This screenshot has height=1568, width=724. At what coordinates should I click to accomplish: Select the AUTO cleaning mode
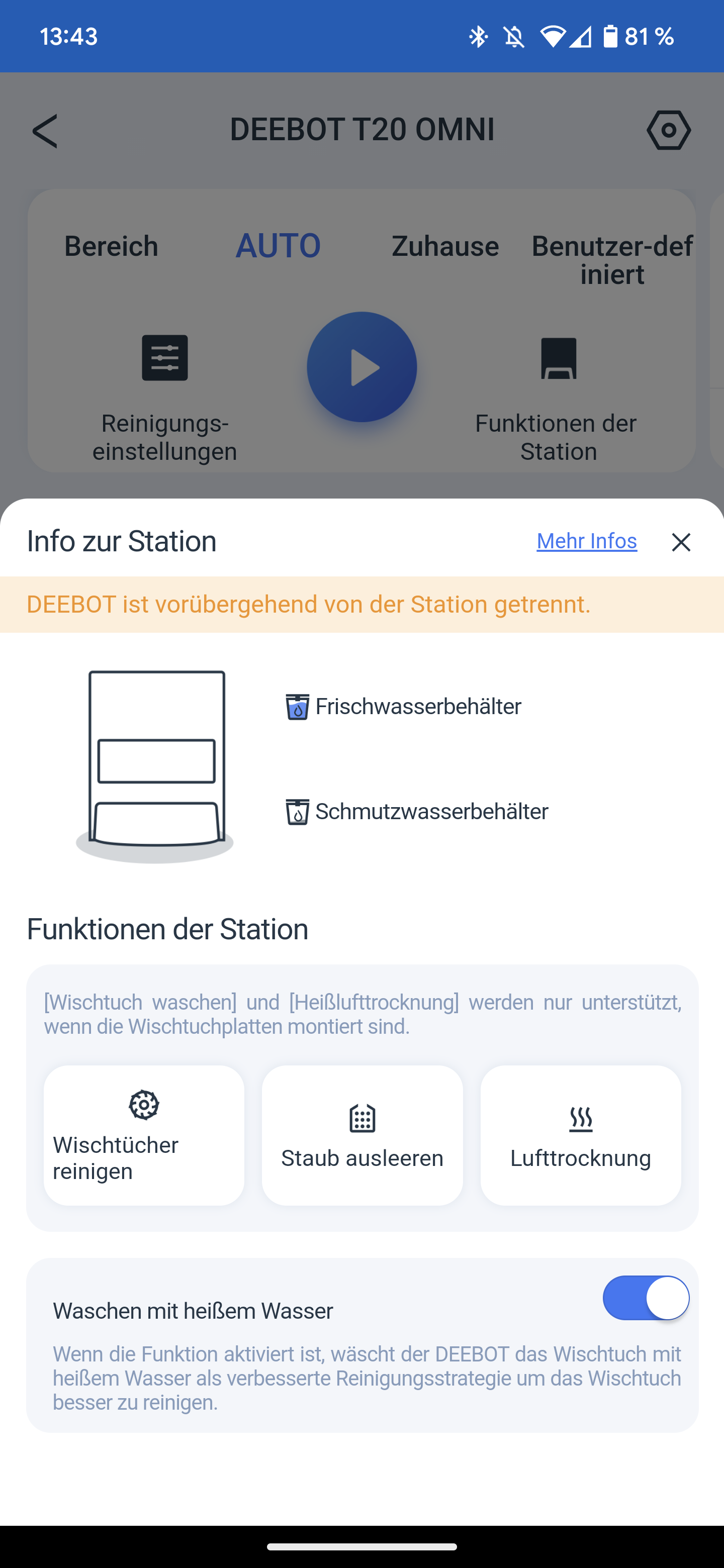[278, 246]
